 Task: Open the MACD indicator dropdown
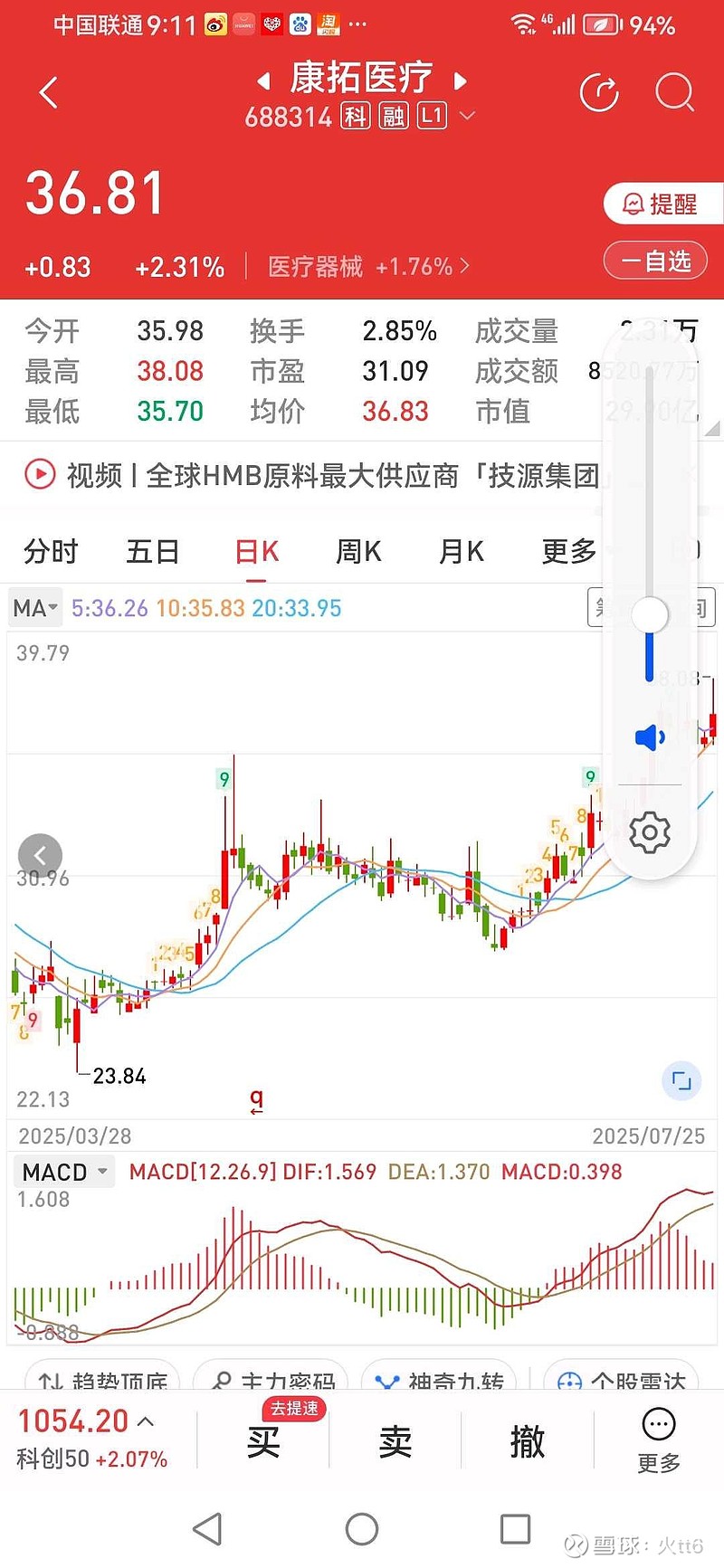point(65,1172)
